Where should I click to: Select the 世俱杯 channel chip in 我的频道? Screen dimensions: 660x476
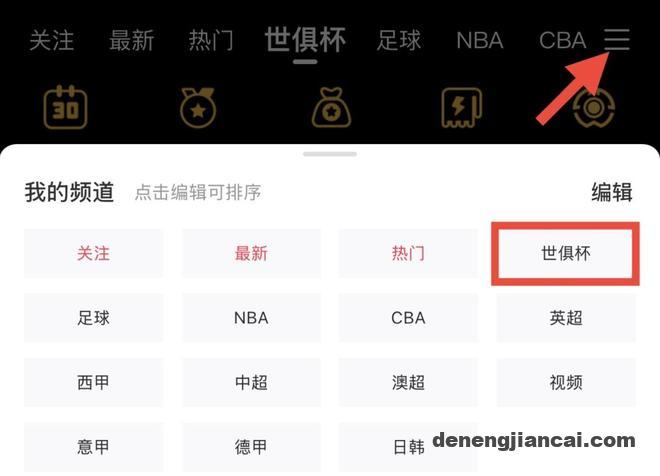tap(565, 254)
